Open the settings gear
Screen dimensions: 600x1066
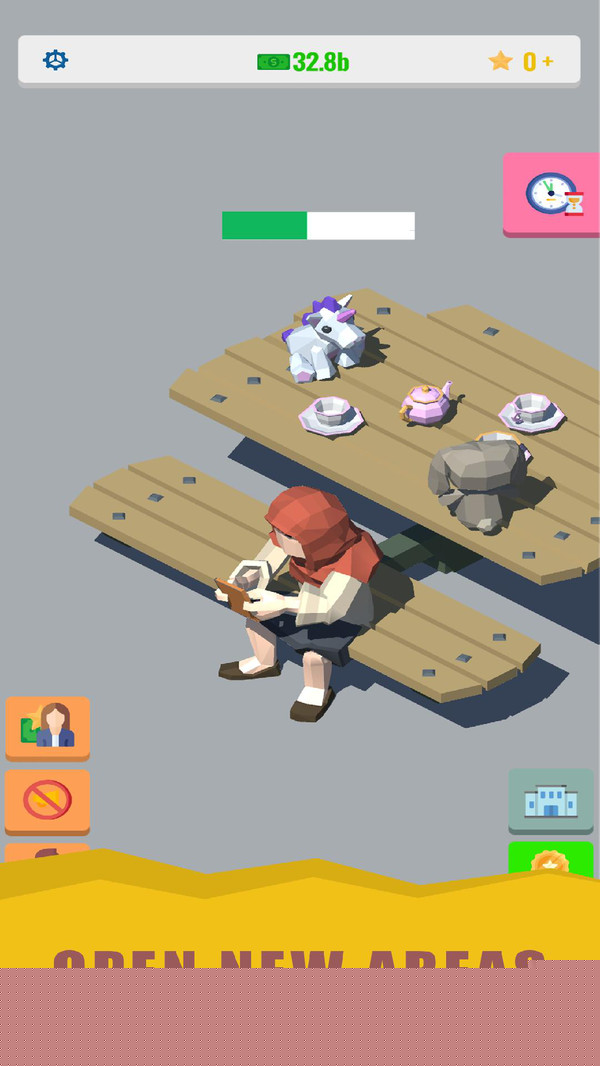click(55, 60)
